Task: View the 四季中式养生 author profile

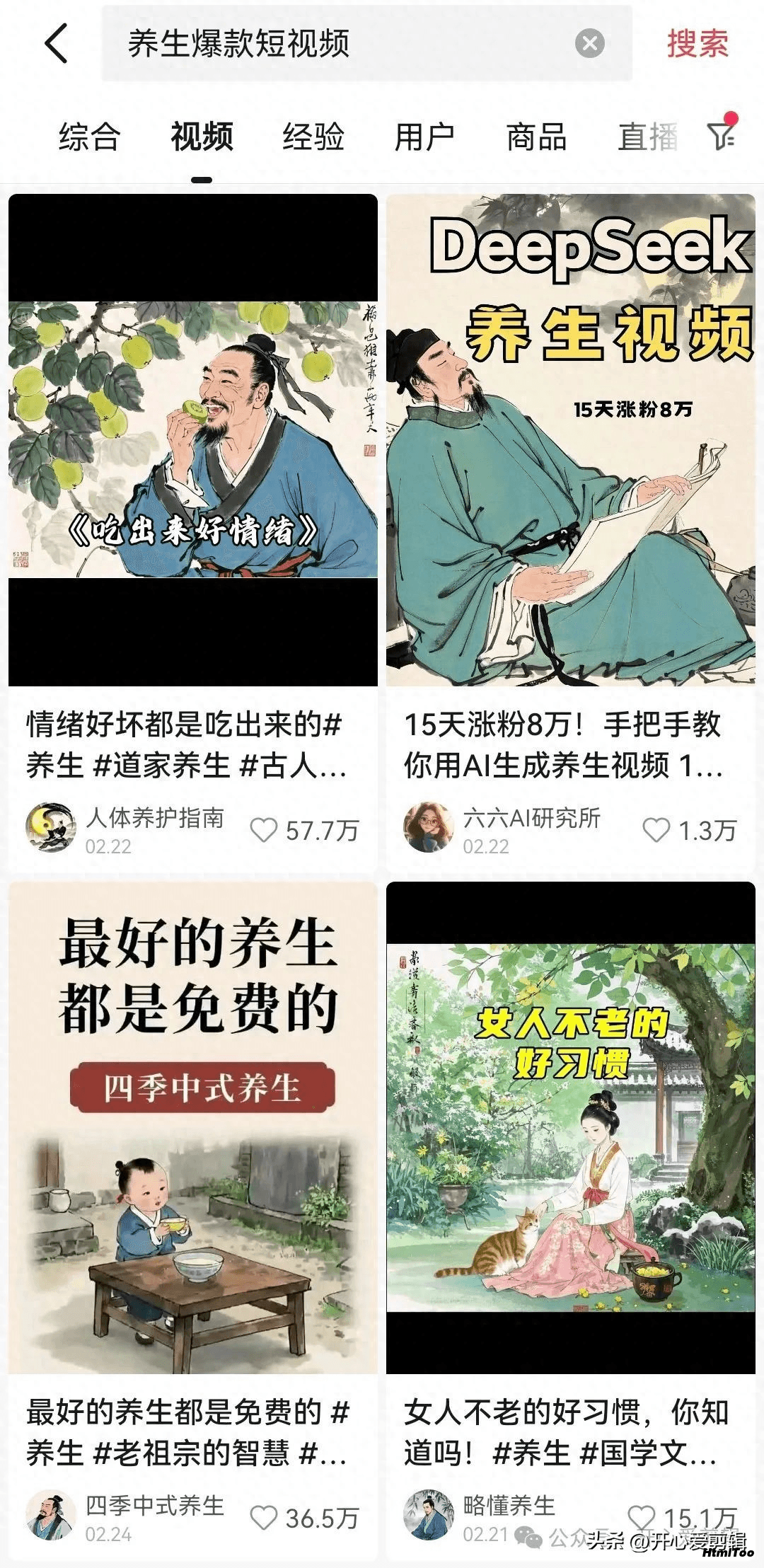Action: point(126,1515)
